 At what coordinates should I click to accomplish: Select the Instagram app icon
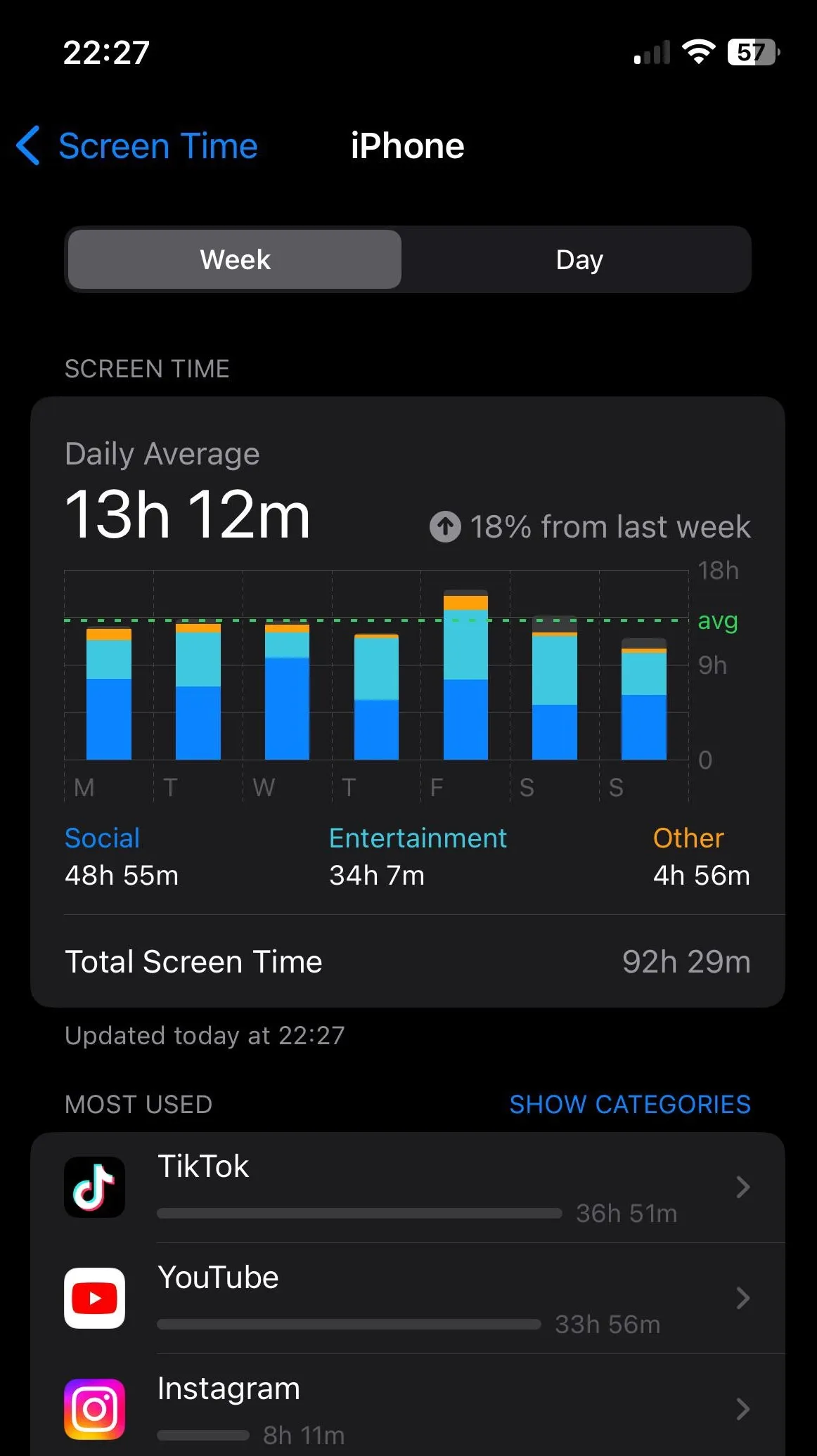click(x=95, y=1409)
